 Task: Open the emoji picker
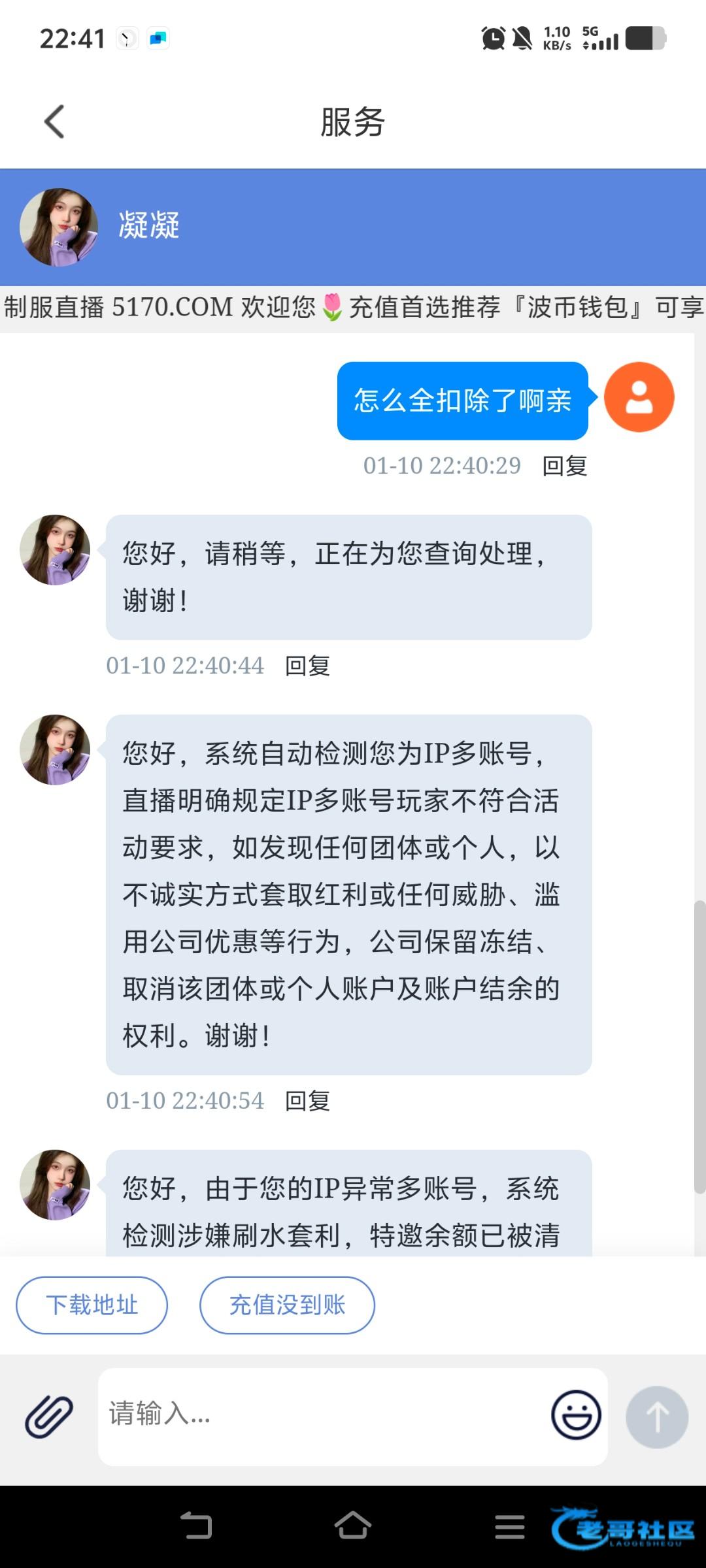click(x=576, y=1415)
